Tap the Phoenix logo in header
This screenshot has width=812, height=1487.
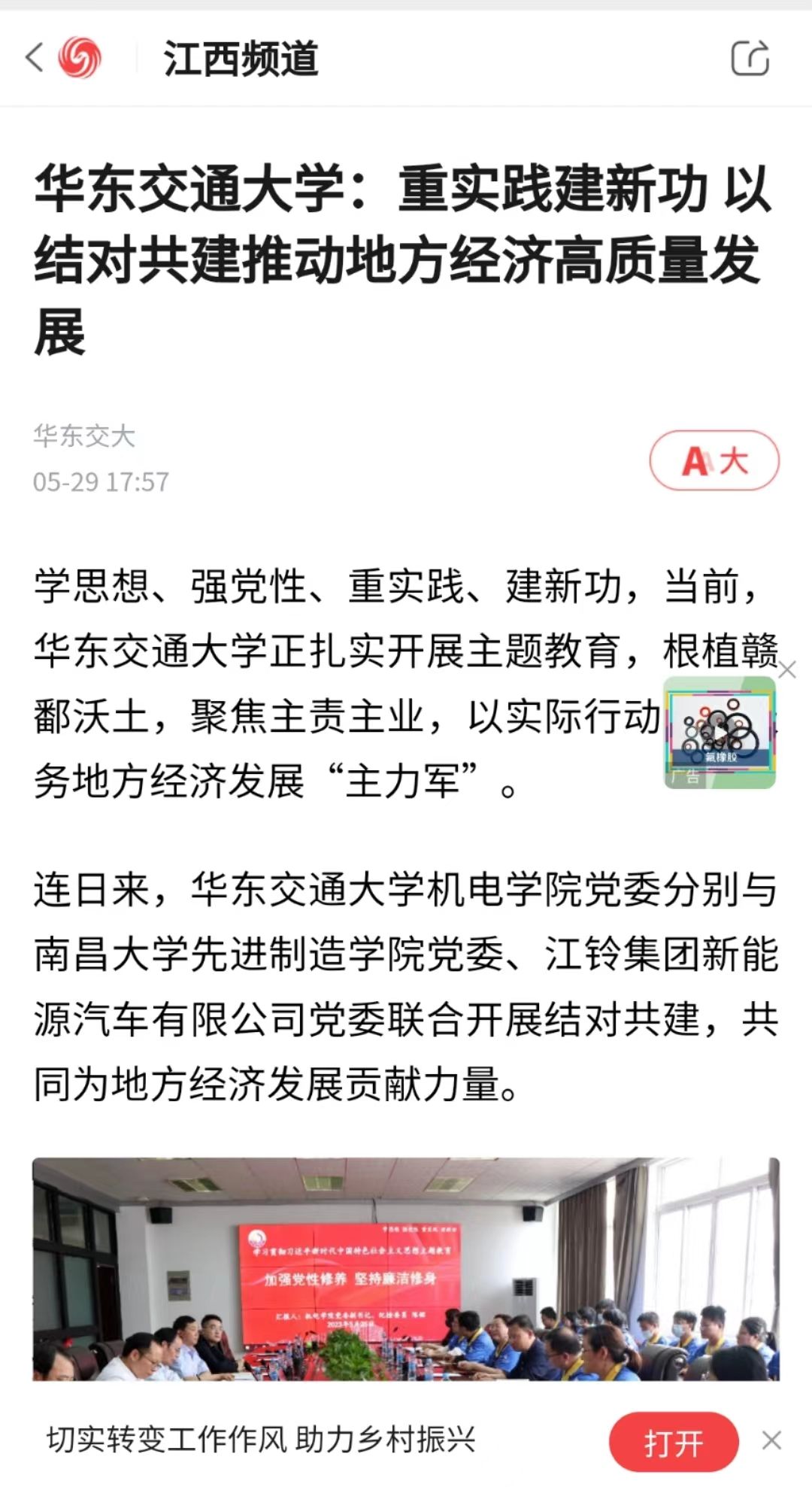coord(80,58)
